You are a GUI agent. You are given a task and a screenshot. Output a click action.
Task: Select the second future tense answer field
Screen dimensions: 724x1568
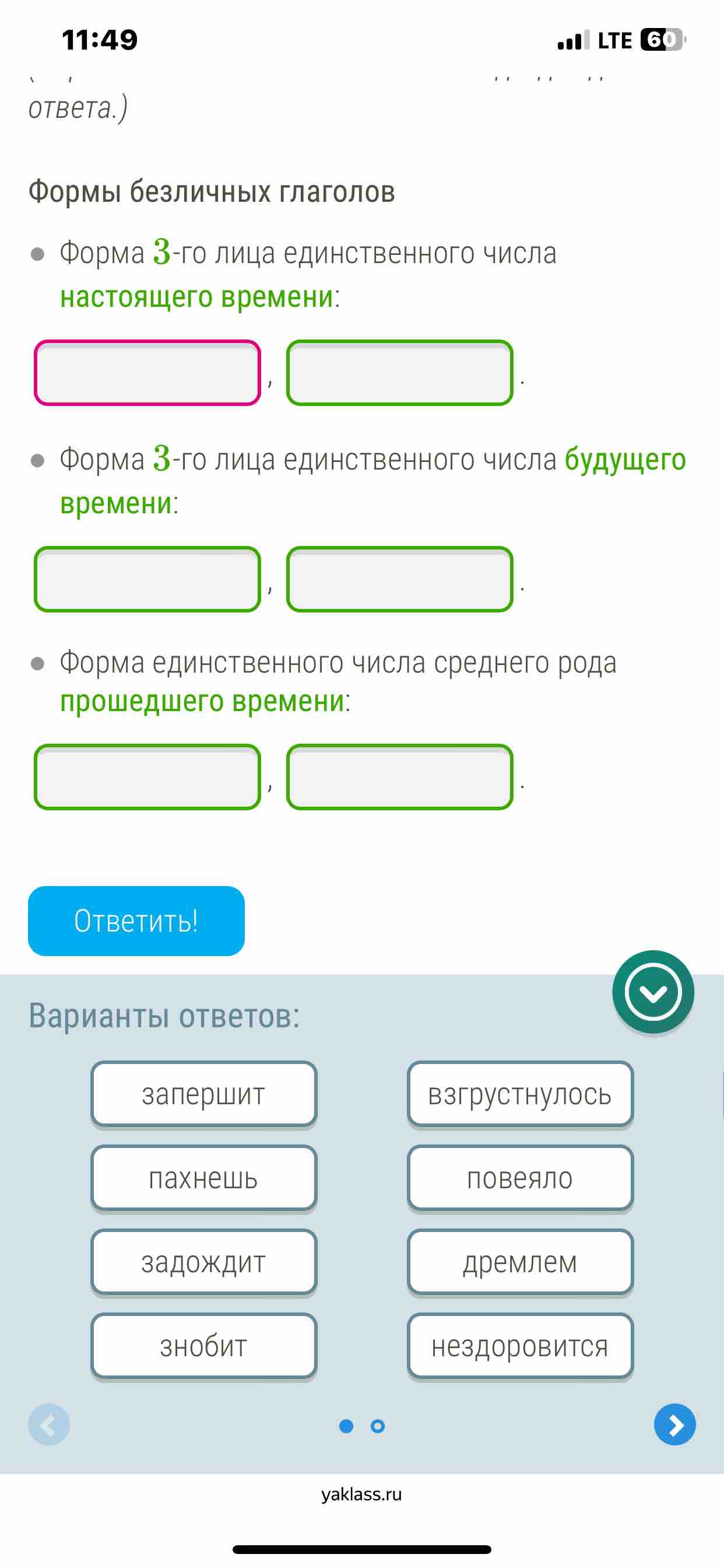(400, 579)
